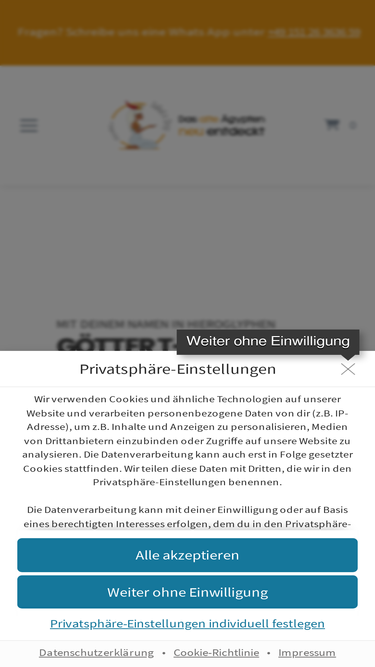This screenshot has height=667, width=375.
Task: Choose the Weiter ohne Einwilligung button
Action: pos(188,592)
